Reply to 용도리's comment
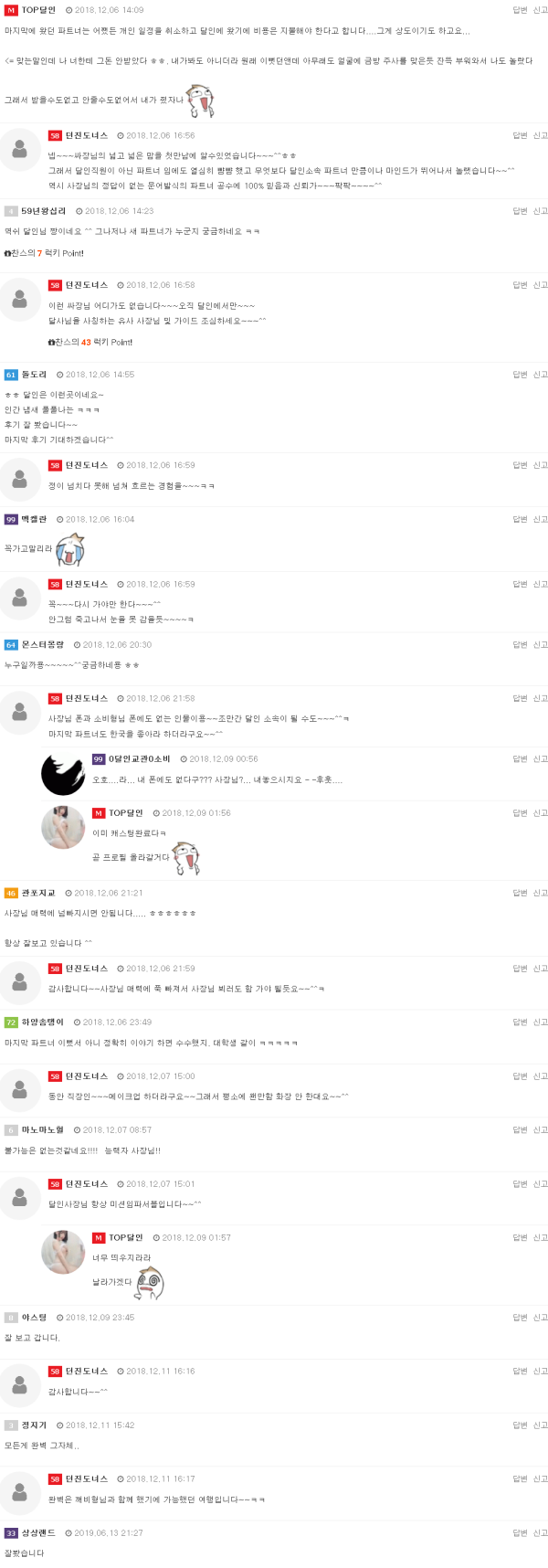This screenshot has width=548, height=1568. [x=520, y=375]
